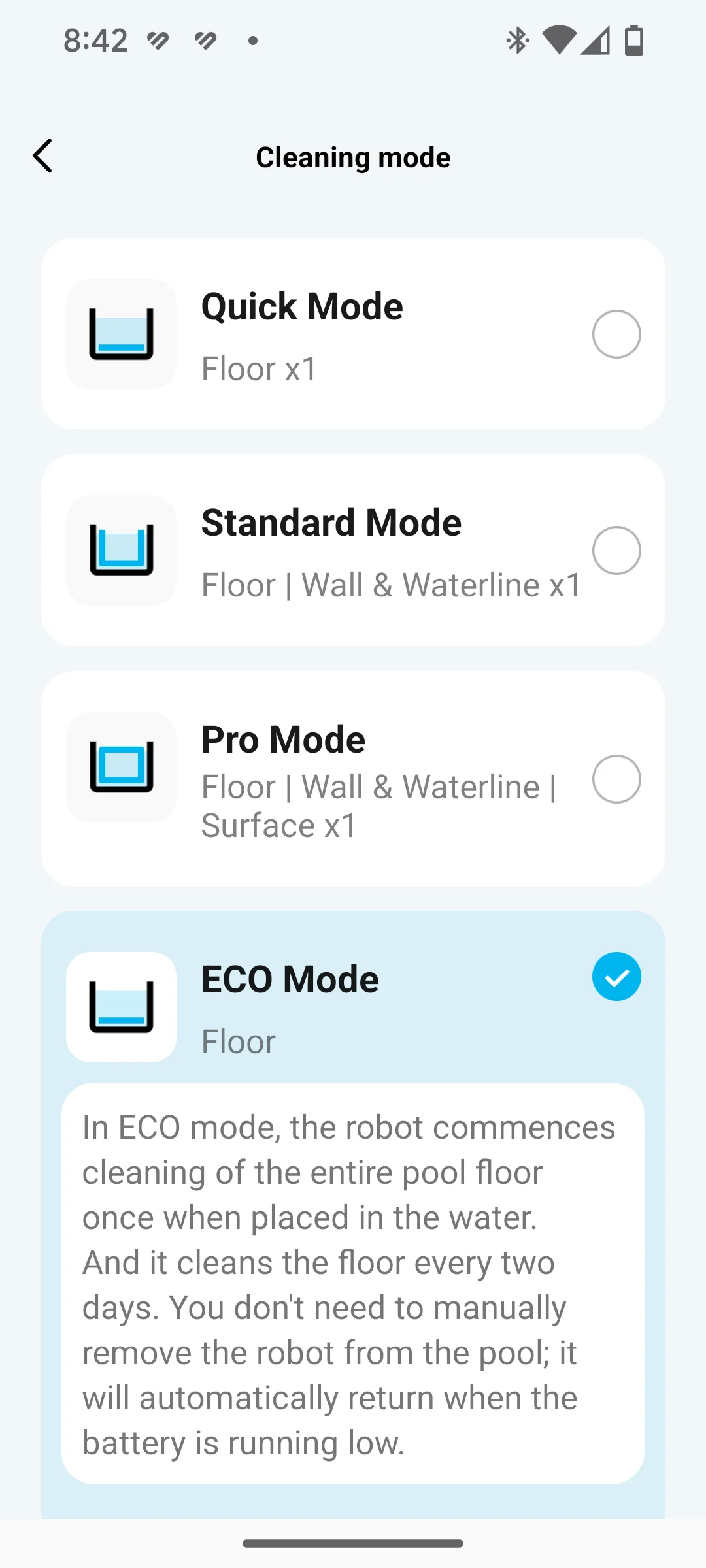This screenshot has width=706, height=1568.
Task: Pick the Pro Mode radio button
Action: 616,779
